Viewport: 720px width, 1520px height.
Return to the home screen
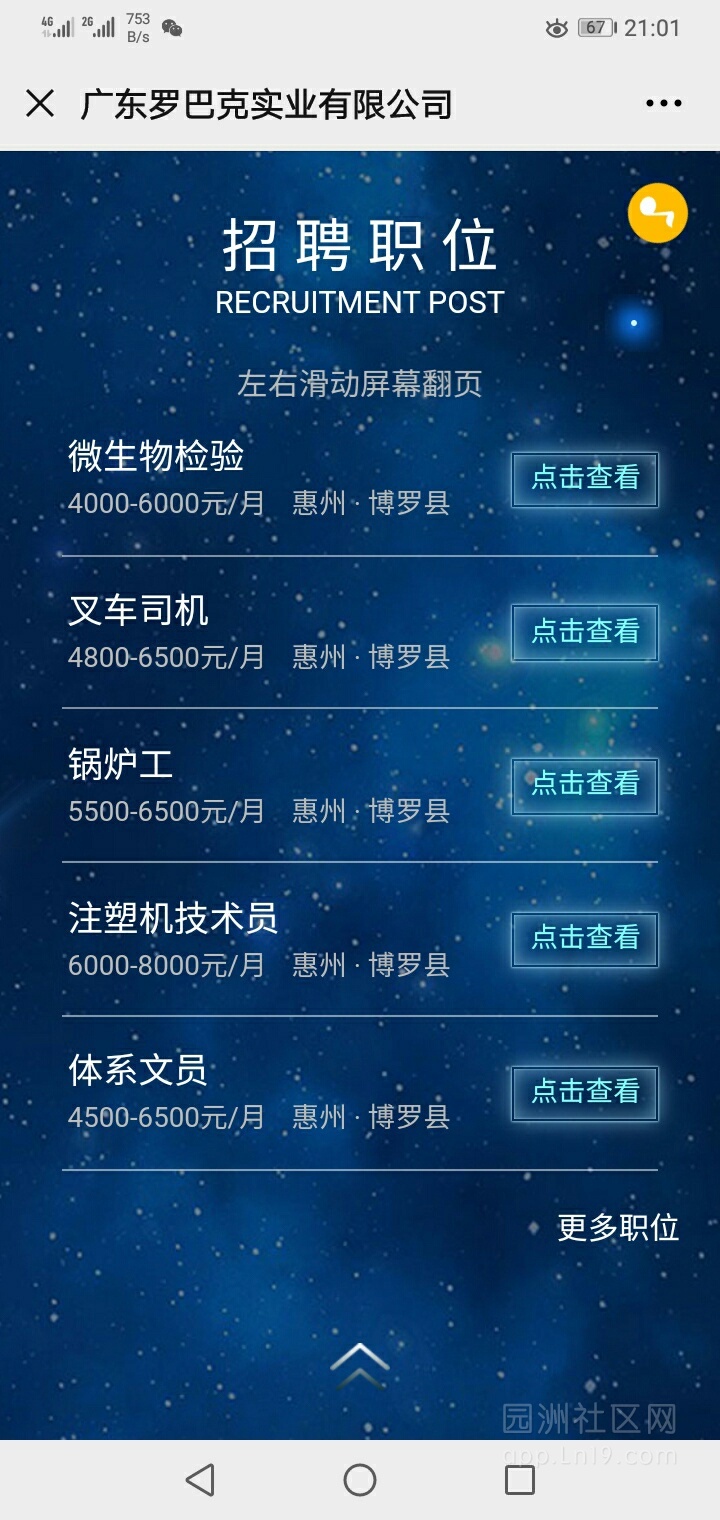click(x=360, y=1480)
